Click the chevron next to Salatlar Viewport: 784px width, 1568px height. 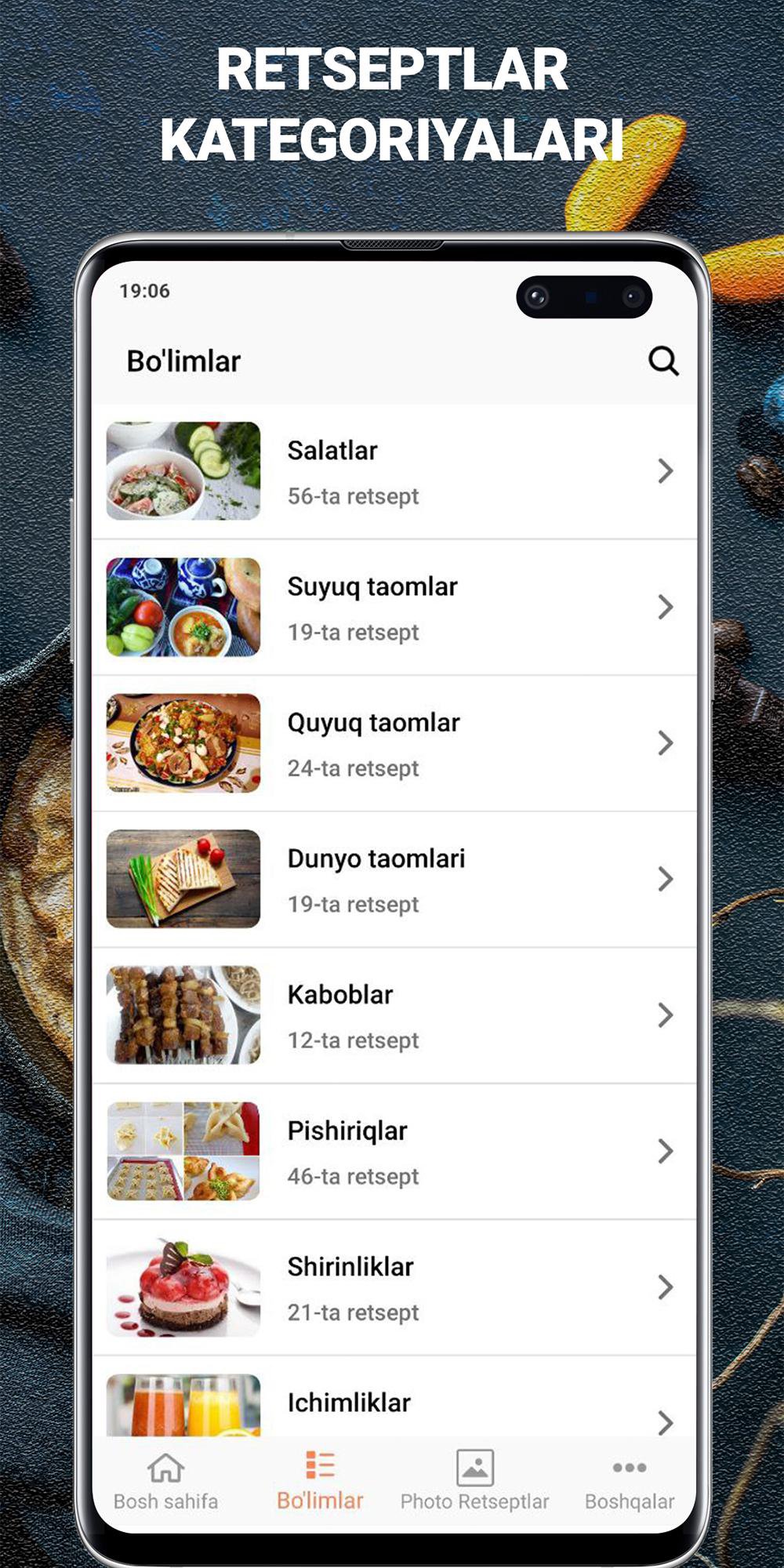[x=666, y=471]
